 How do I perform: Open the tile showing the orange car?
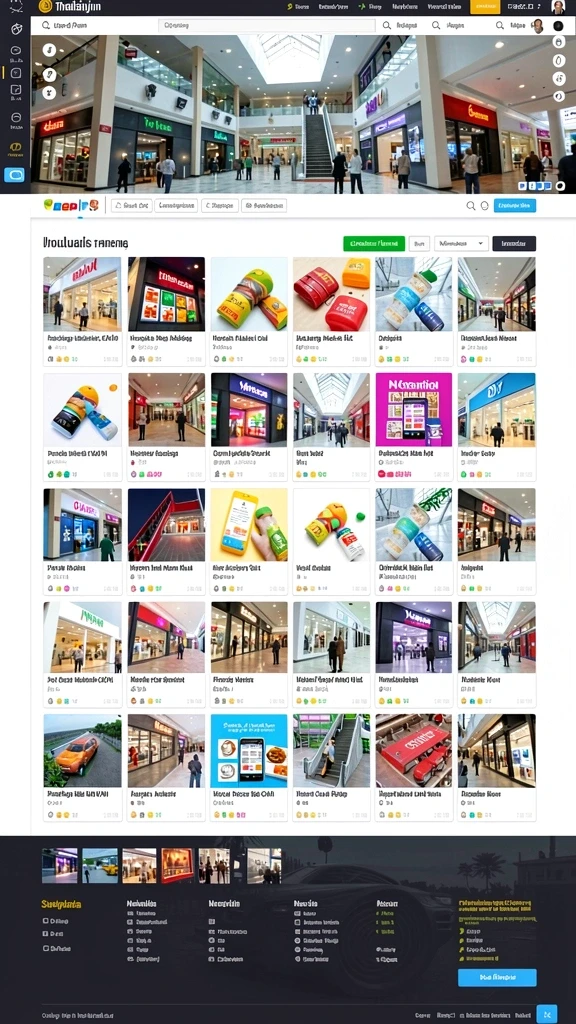82,767
